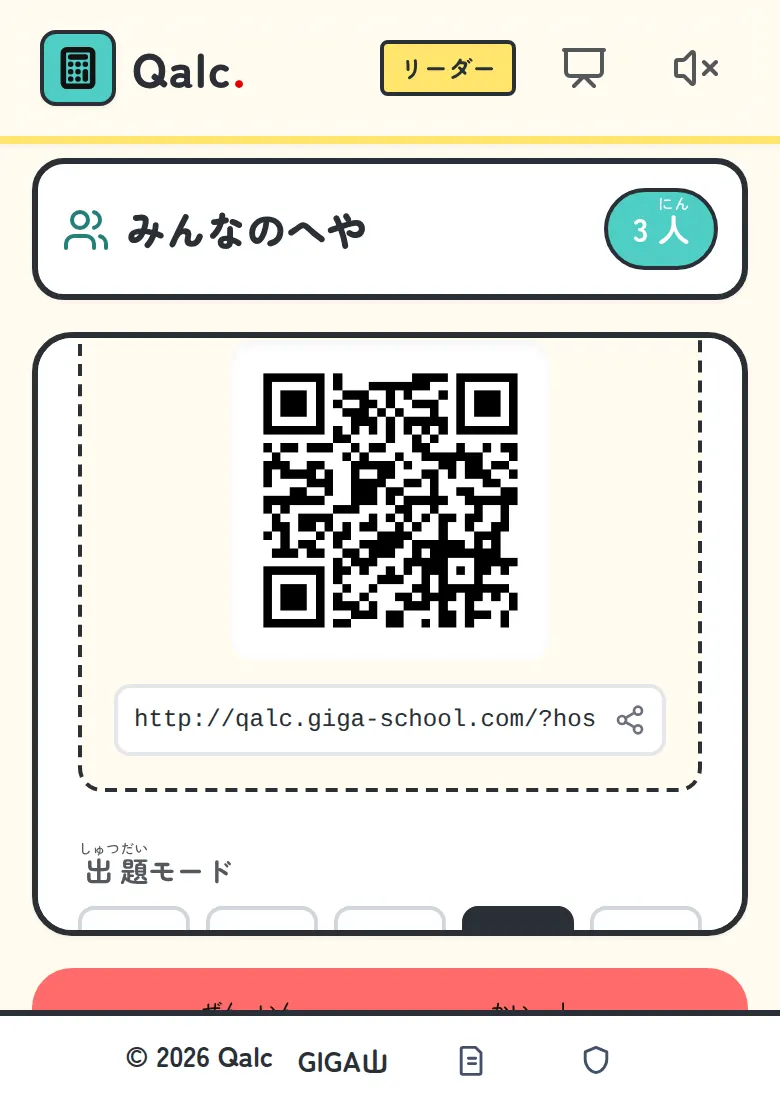Screen dimensions: 780x1120
Task: Tap the Qalc calculator logo icon
Action: tap(78, 69)
